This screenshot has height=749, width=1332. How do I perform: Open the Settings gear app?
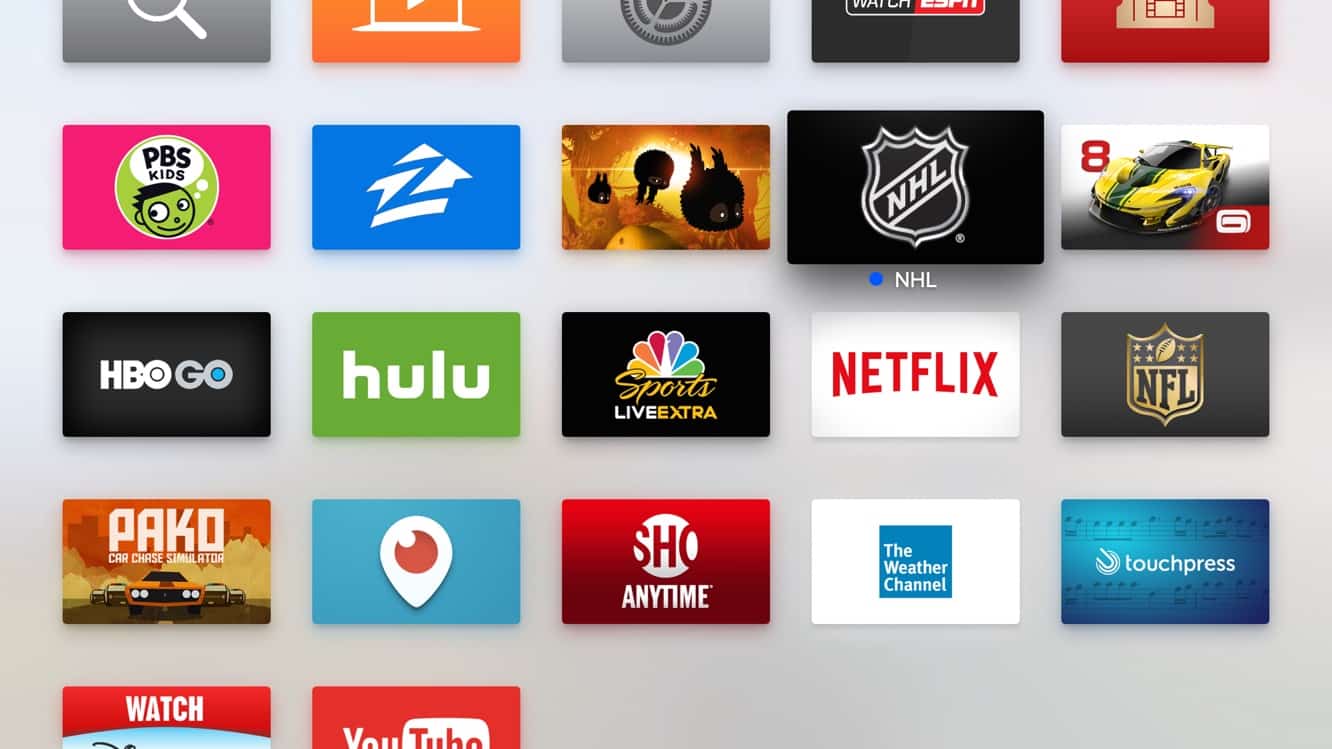[666, 30]
